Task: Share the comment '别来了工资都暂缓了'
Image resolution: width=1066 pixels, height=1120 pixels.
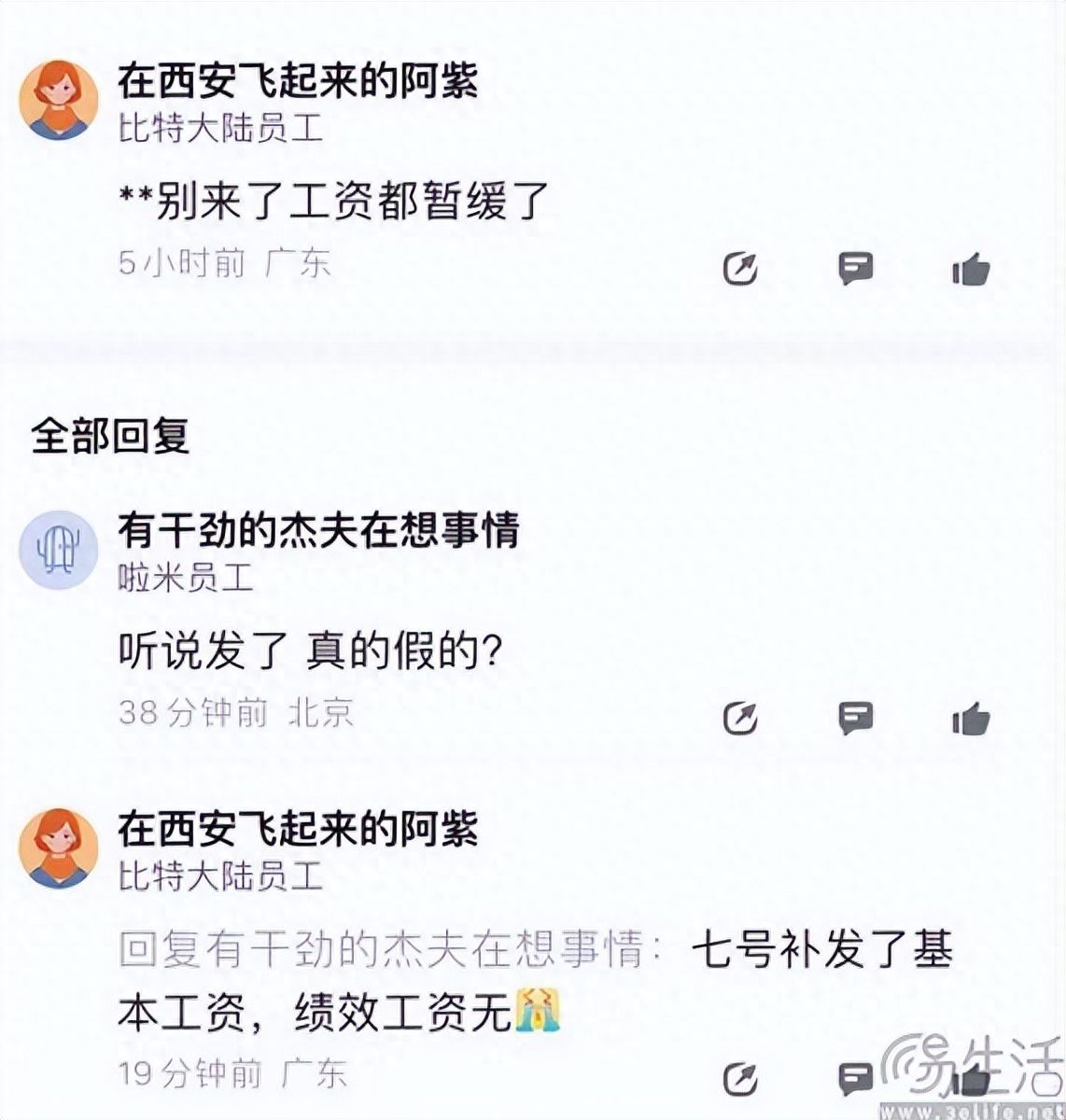Action: pyautogui.click(x=741, y=269)
